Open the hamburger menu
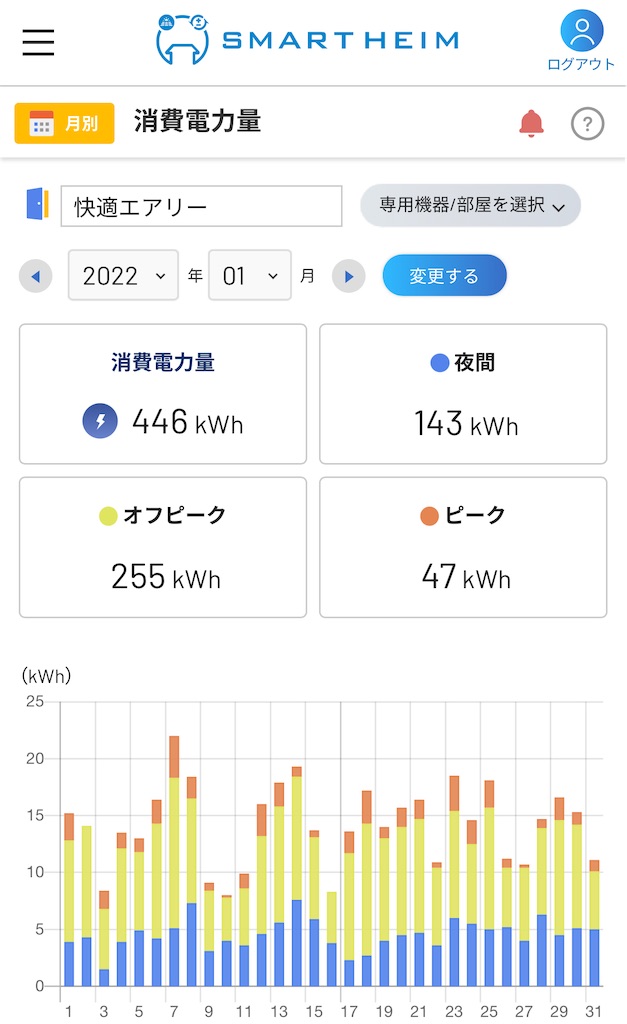627x1024 pixels. [39, 42]
